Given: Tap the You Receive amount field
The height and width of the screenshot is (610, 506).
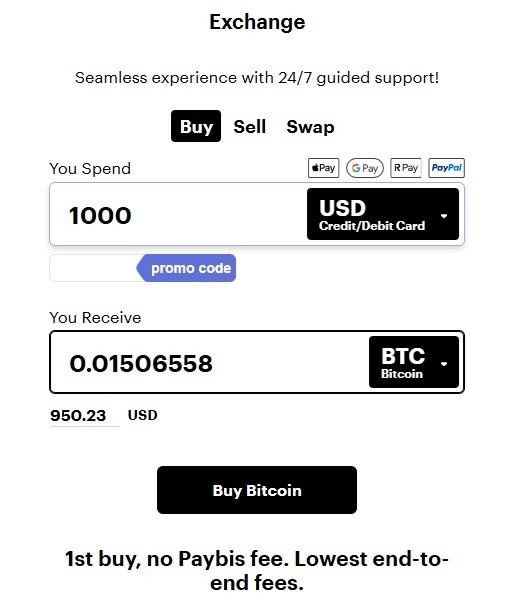Looking at the screenshot, I should tap(210, 362).
